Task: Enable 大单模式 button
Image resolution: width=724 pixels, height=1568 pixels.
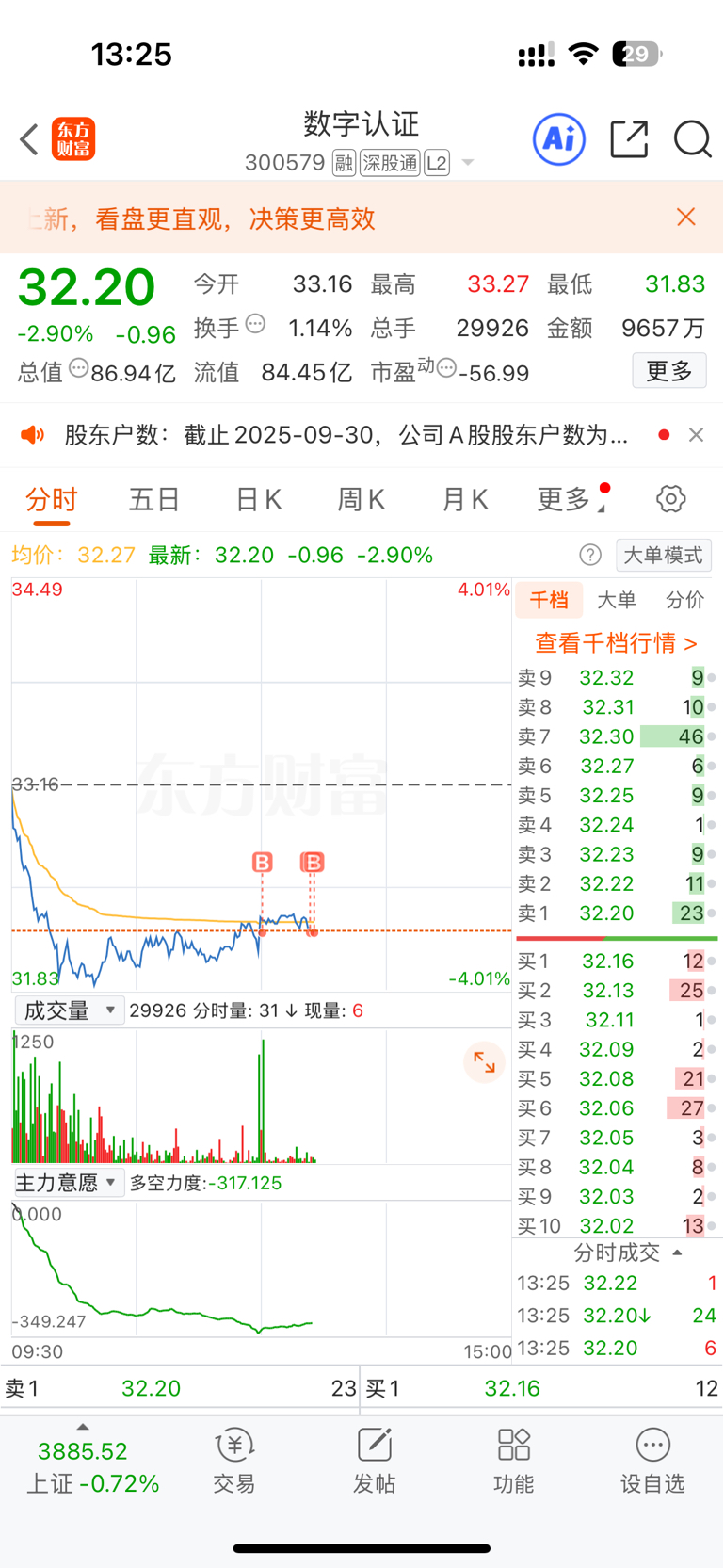Action: point(664,555)
